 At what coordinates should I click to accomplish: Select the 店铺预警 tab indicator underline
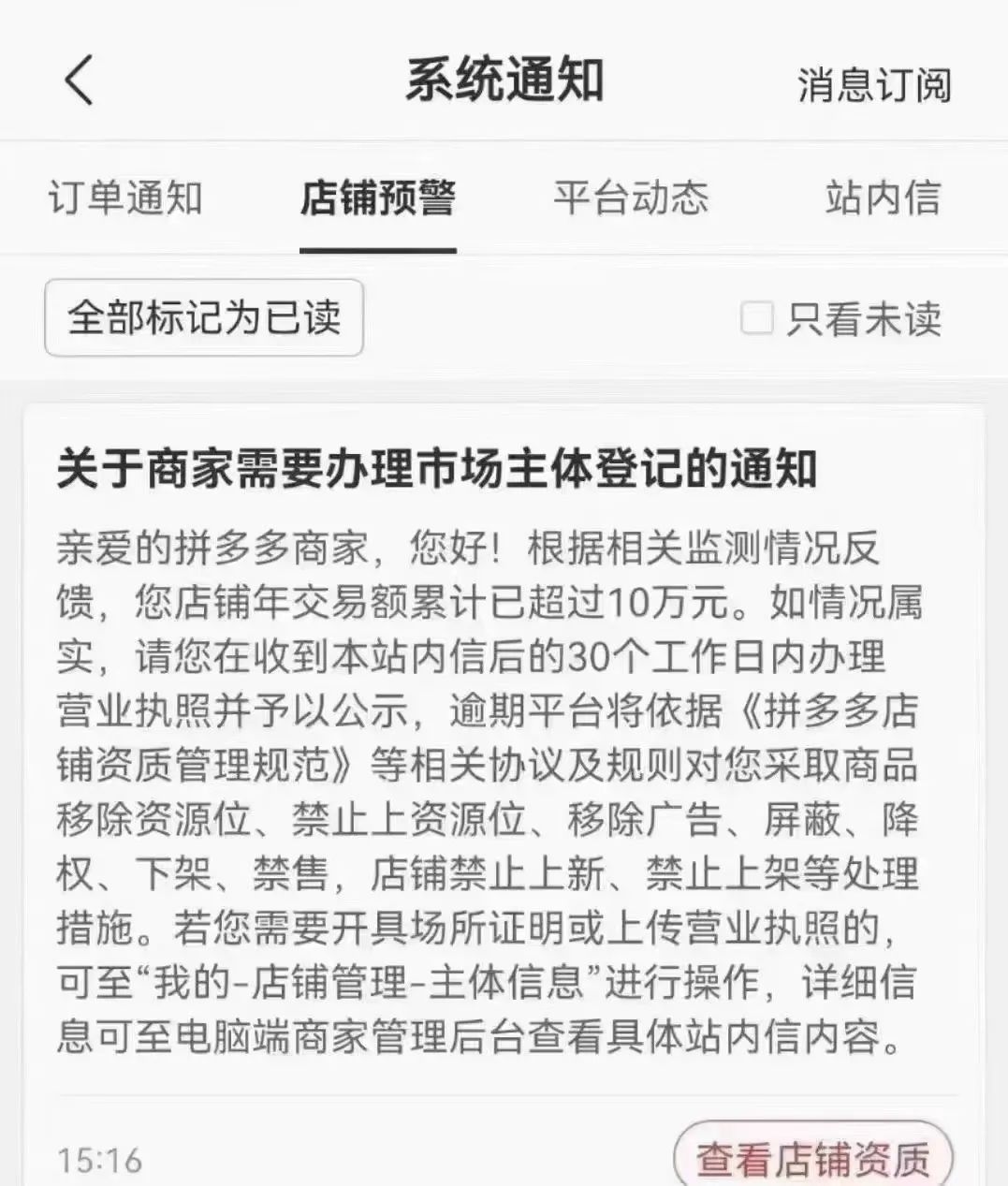pos(378,248)
